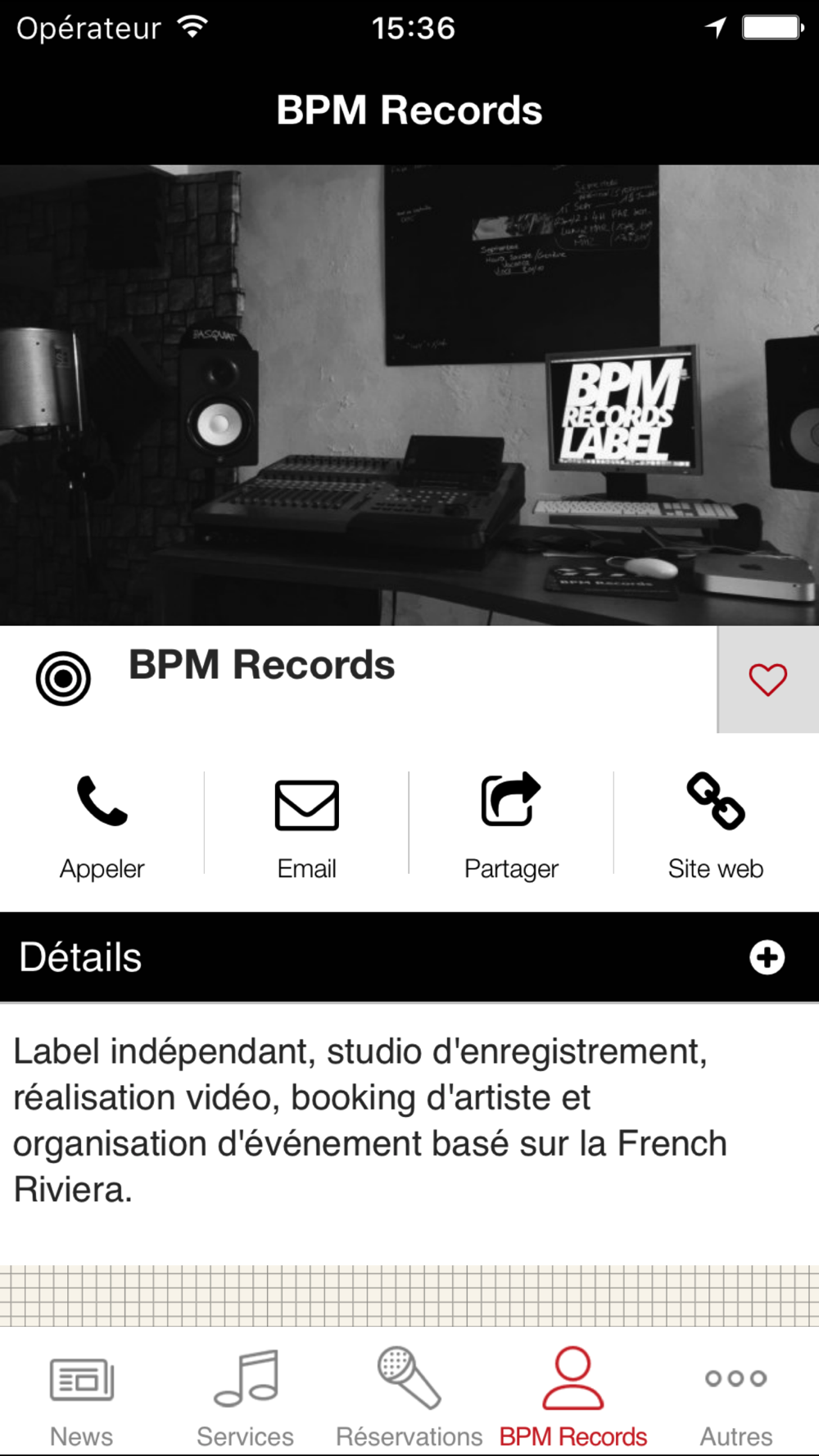Send an email to BPM Records
This screenshot has width=819, height=1456.
(x=306, y=824)
